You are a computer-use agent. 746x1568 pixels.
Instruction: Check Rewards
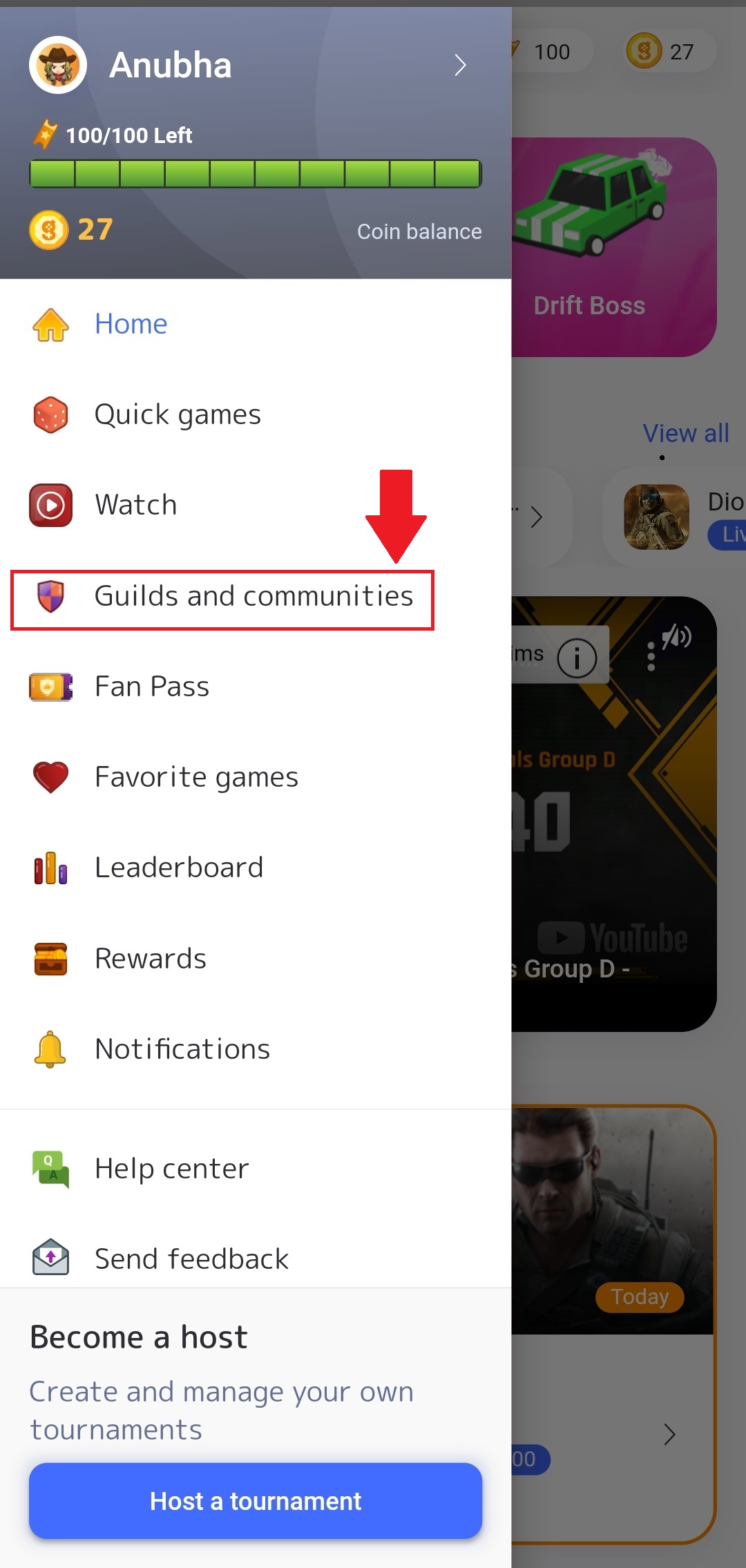tap(256, 959)
